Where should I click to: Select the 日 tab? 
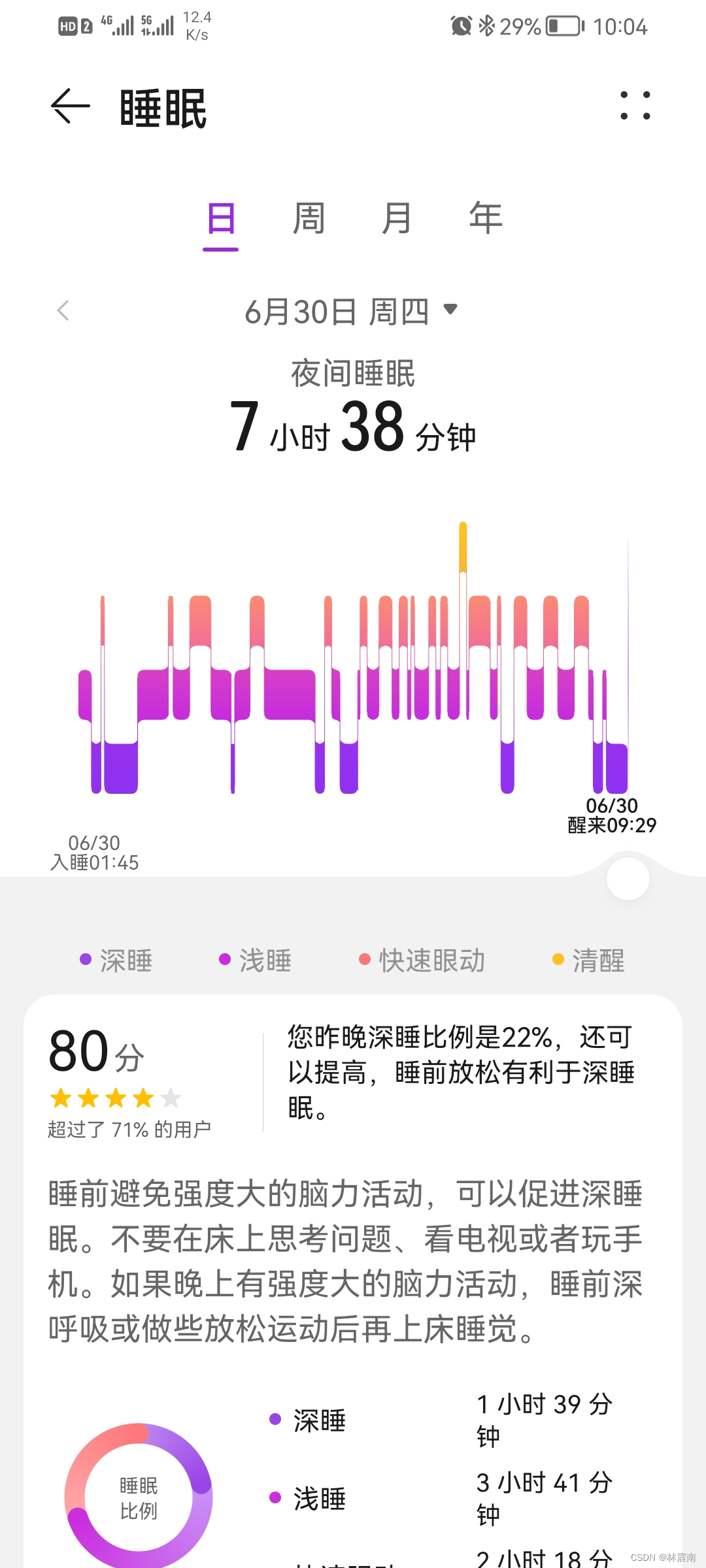coord(221,220)
